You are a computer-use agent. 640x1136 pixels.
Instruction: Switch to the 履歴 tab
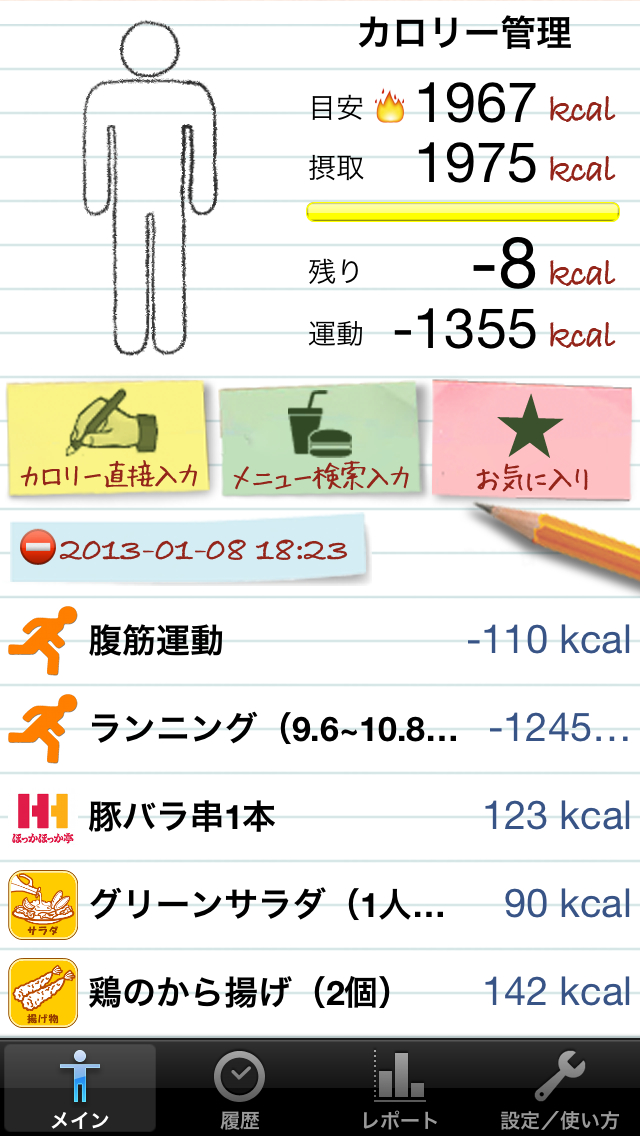coord(240,1088)
